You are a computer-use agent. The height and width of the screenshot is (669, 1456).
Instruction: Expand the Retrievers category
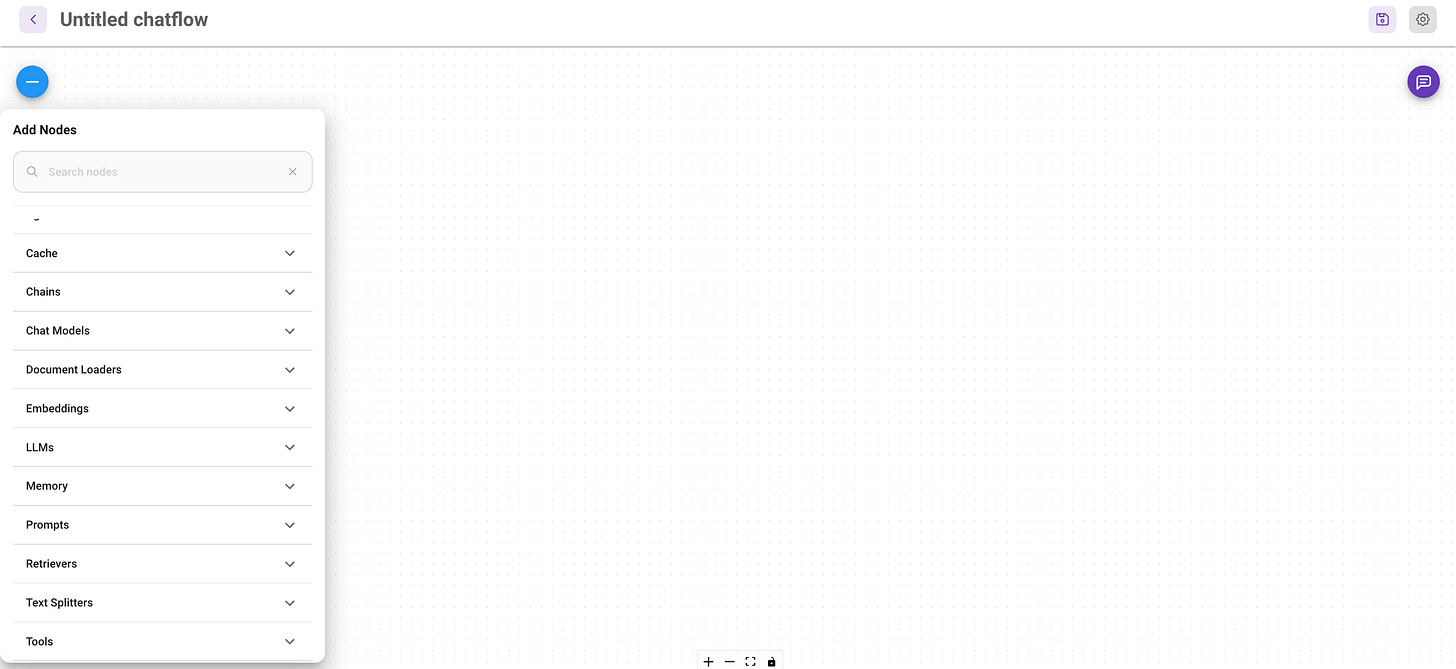click(162, 564)
